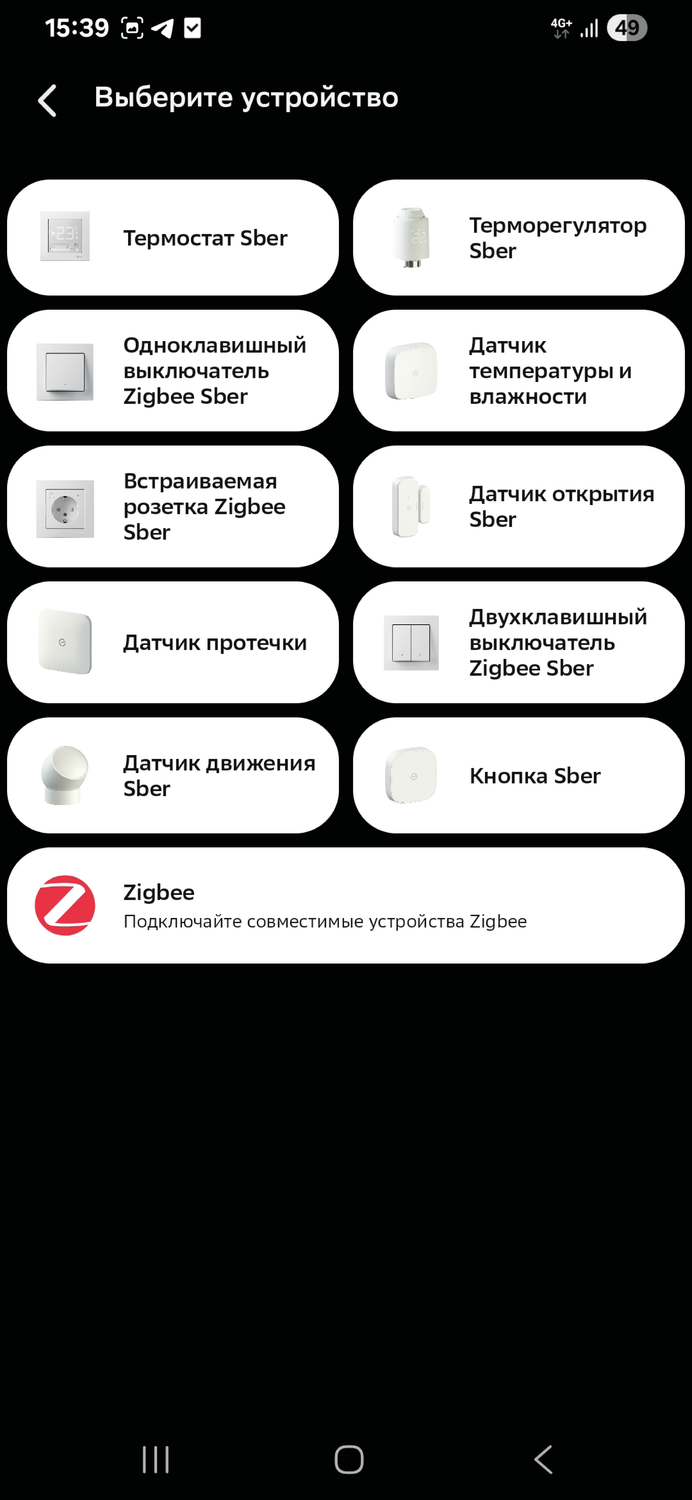Choose Встраиваемая розетка Zigbee Sber
The image size is (692, 1500).
[x=173, y=507]
